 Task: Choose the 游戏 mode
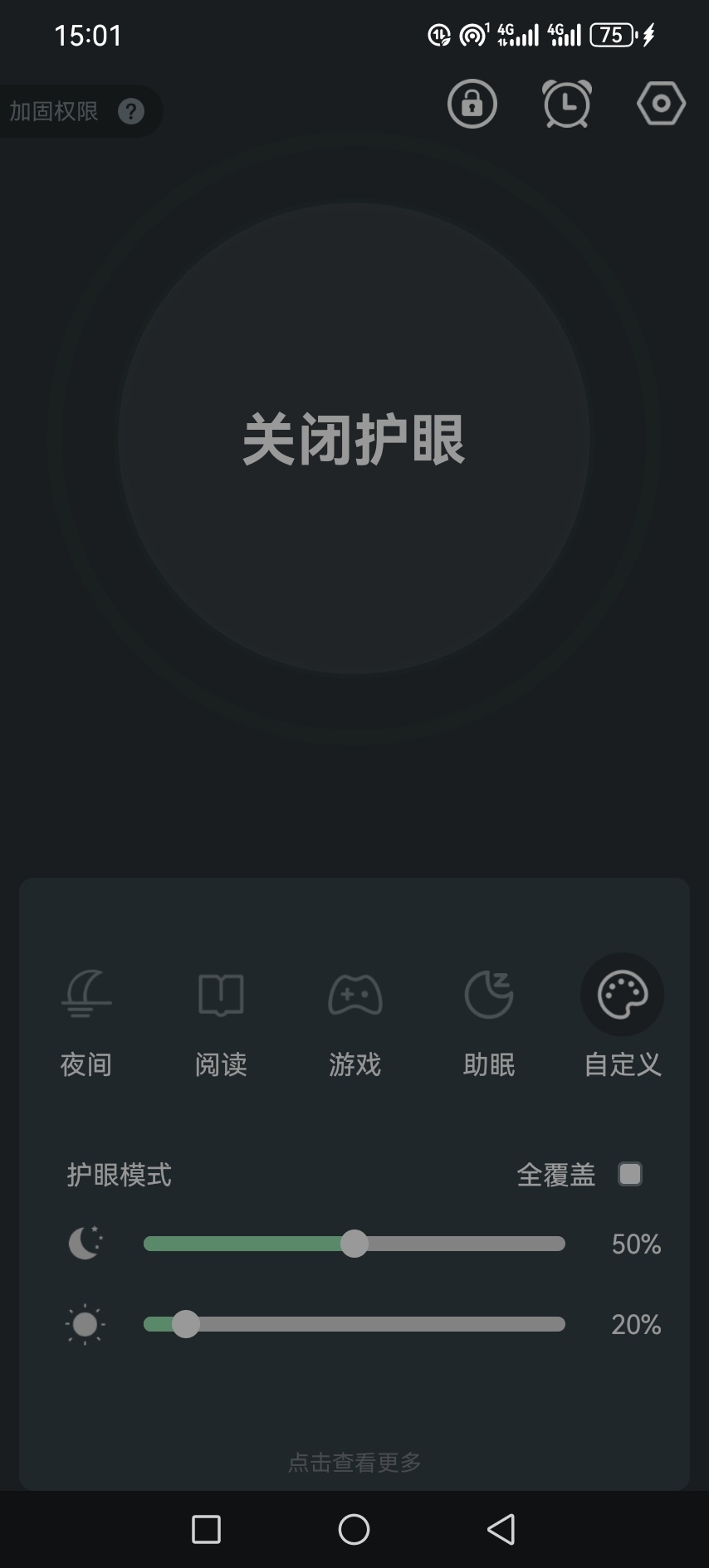354,1022
